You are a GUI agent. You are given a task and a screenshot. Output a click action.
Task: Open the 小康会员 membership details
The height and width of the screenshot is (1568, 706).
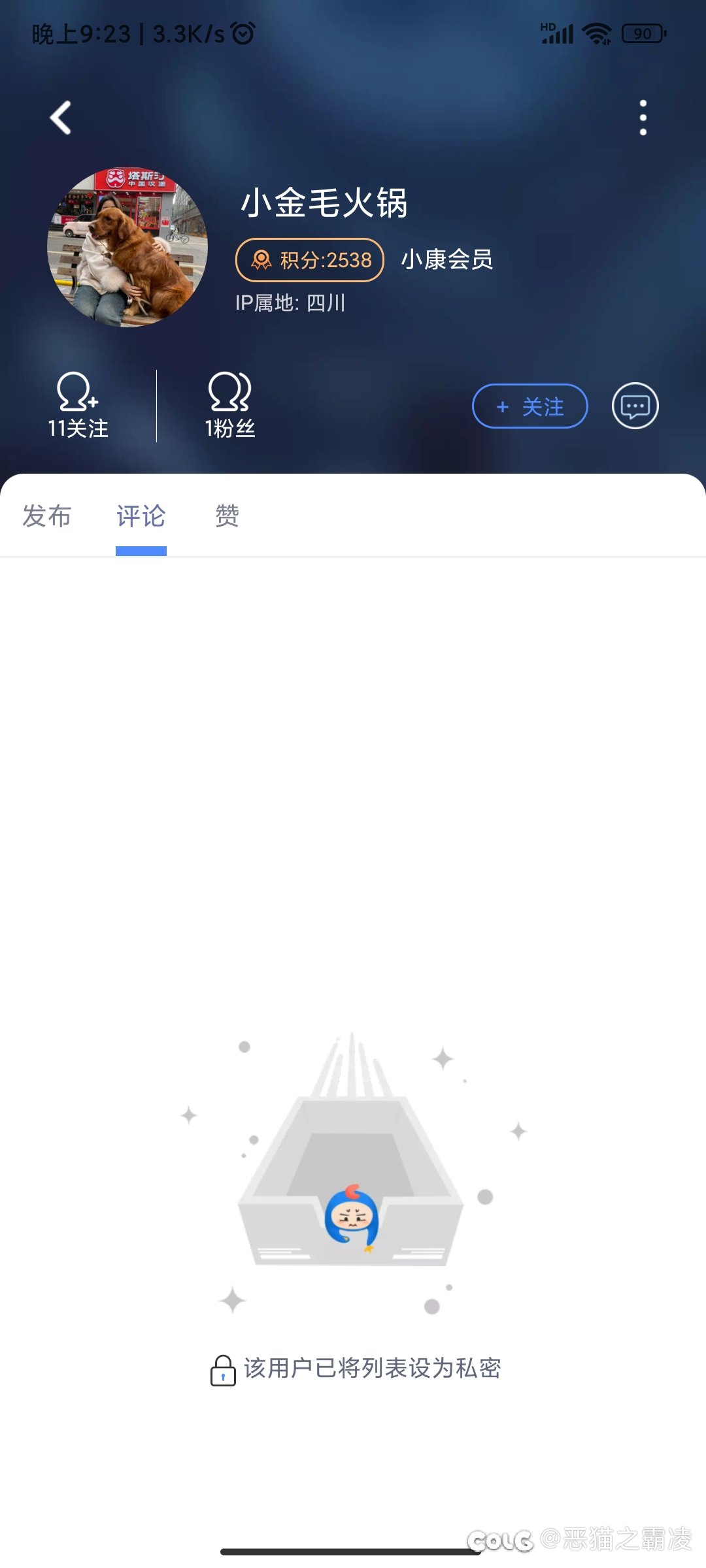pos(447,259)
